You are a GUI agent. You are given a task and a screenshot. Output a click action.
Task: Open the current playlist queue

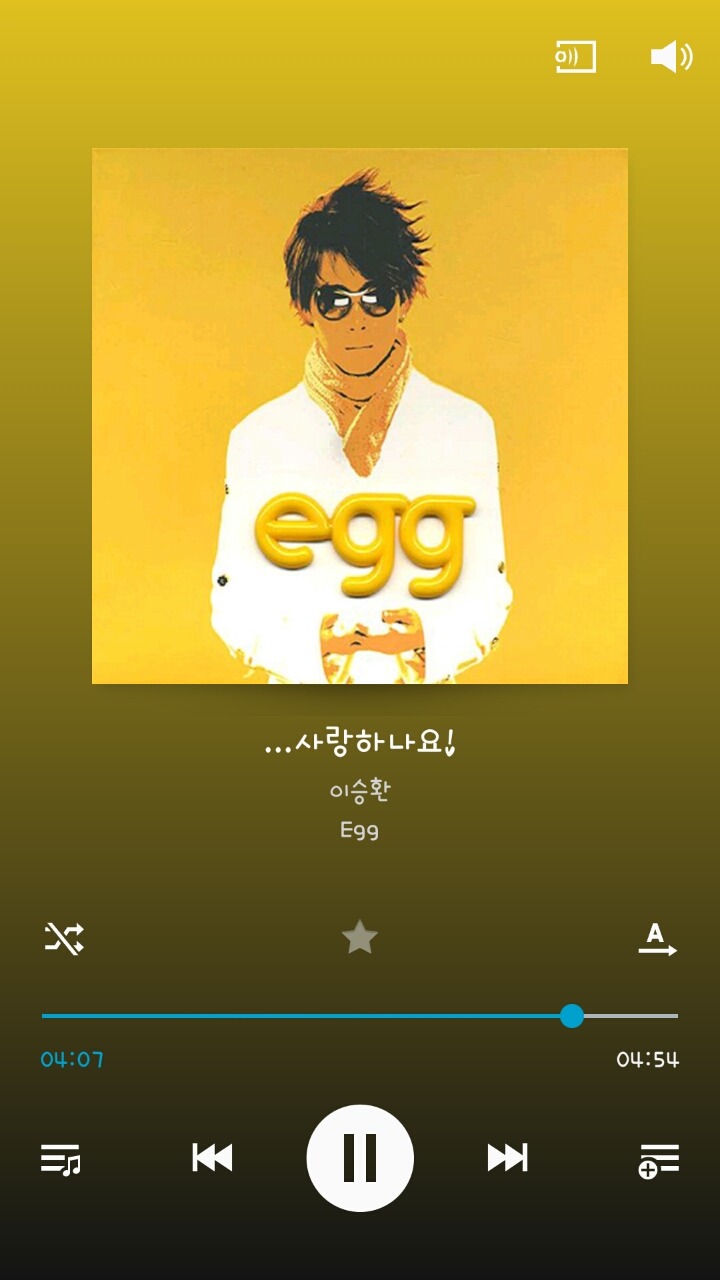click(60, 1159)
